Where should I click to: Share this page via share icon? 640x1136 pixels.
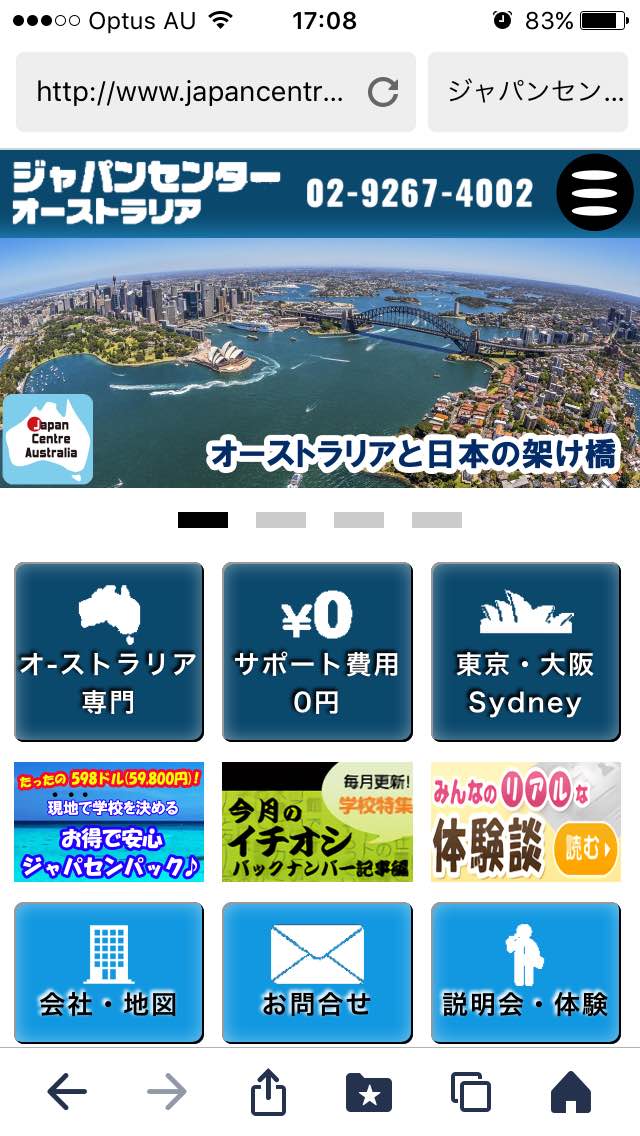pos(268,1091)
